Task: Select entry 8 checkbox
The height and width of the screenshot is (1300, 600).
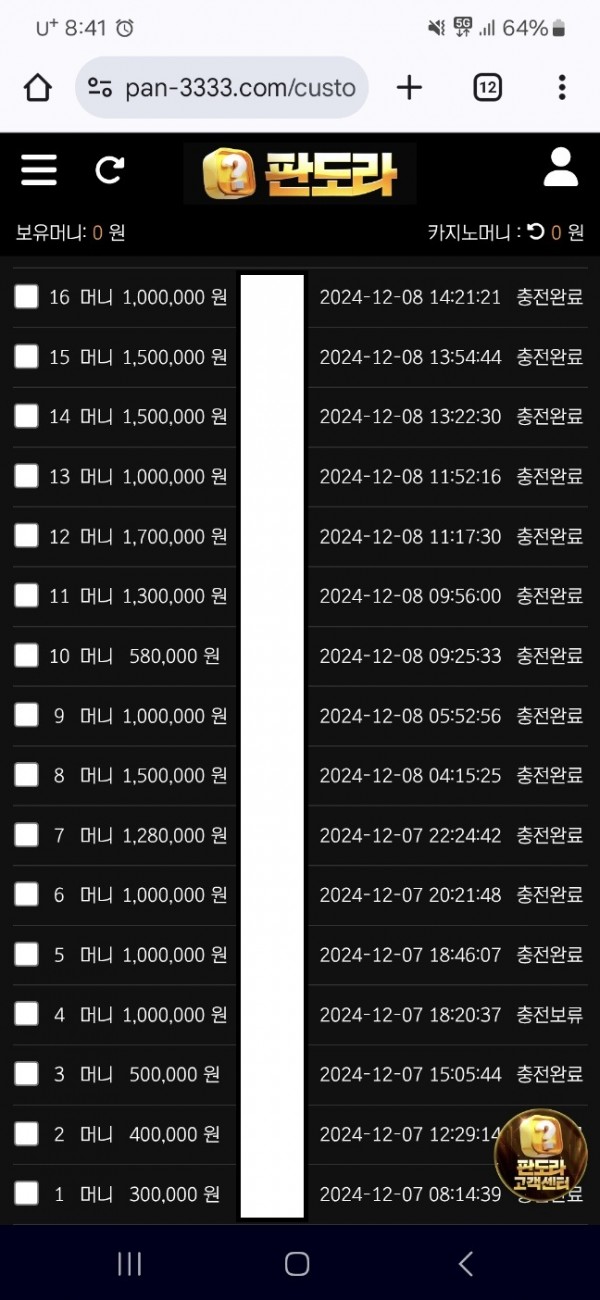Action: click(x=27, y=775)
